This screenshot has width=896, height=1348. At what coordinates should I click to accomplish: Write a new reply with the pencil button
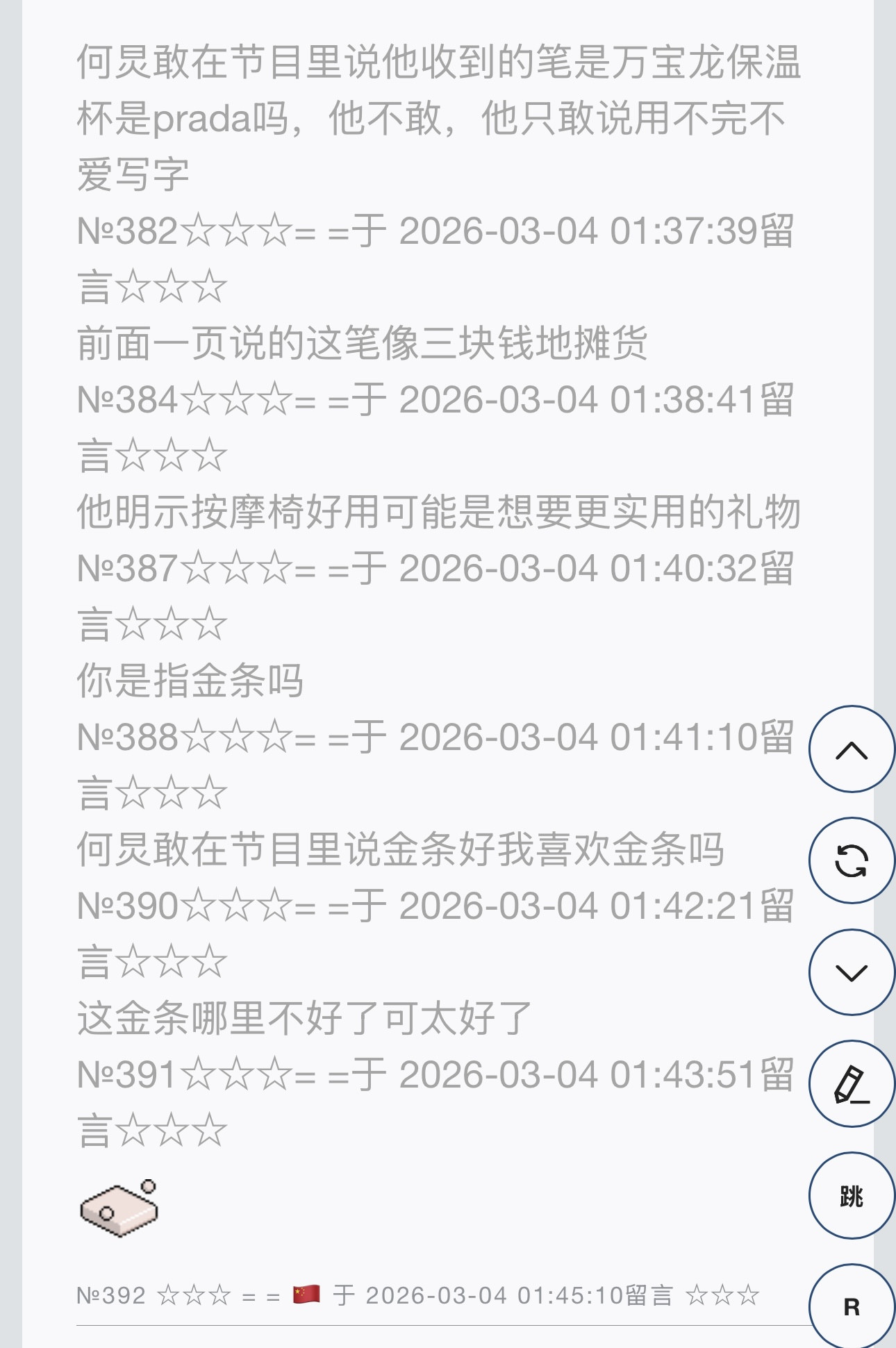[x=852, y=1084]
